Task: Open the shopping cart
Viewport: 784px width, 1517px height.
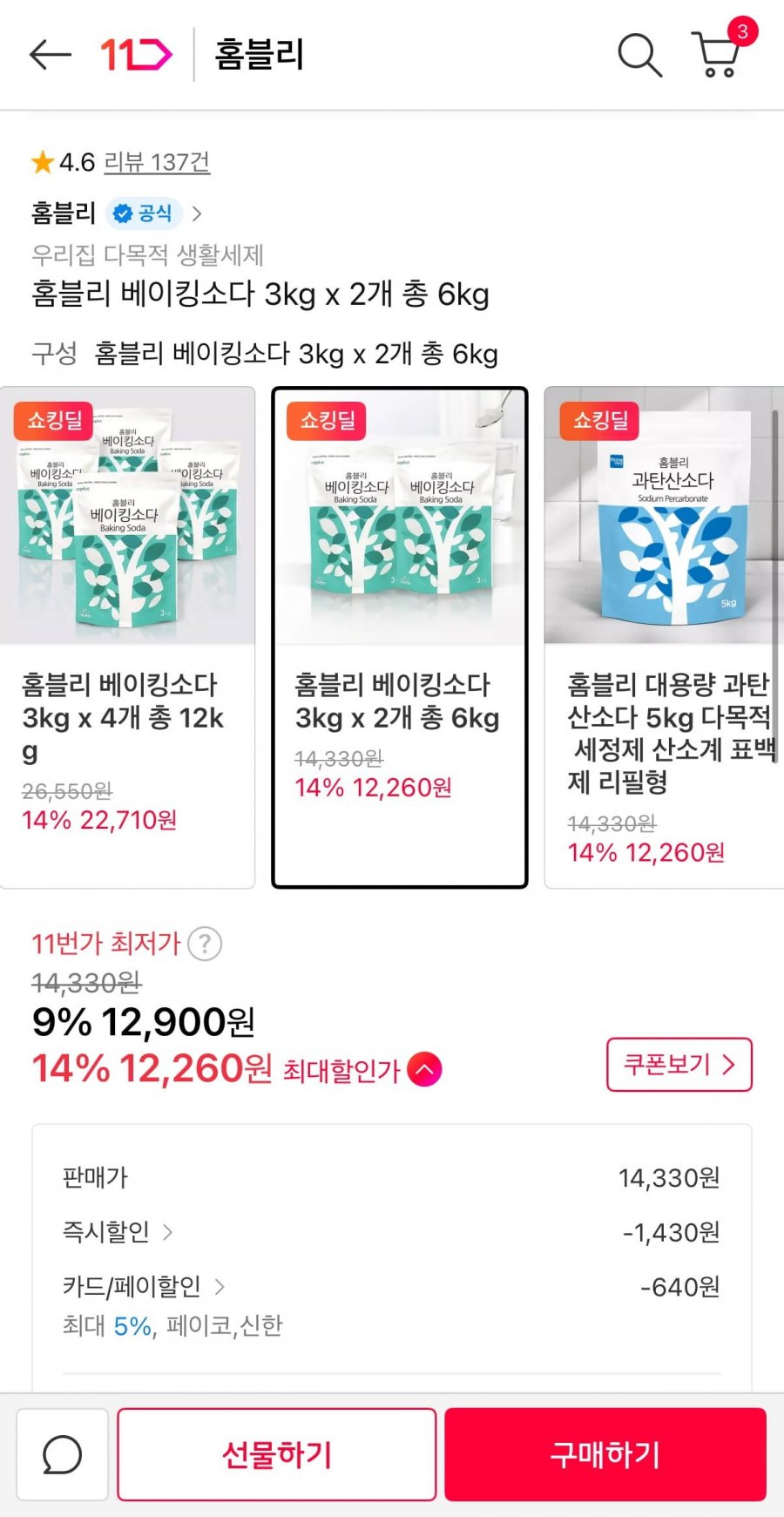Action: (x=717, y=55)
